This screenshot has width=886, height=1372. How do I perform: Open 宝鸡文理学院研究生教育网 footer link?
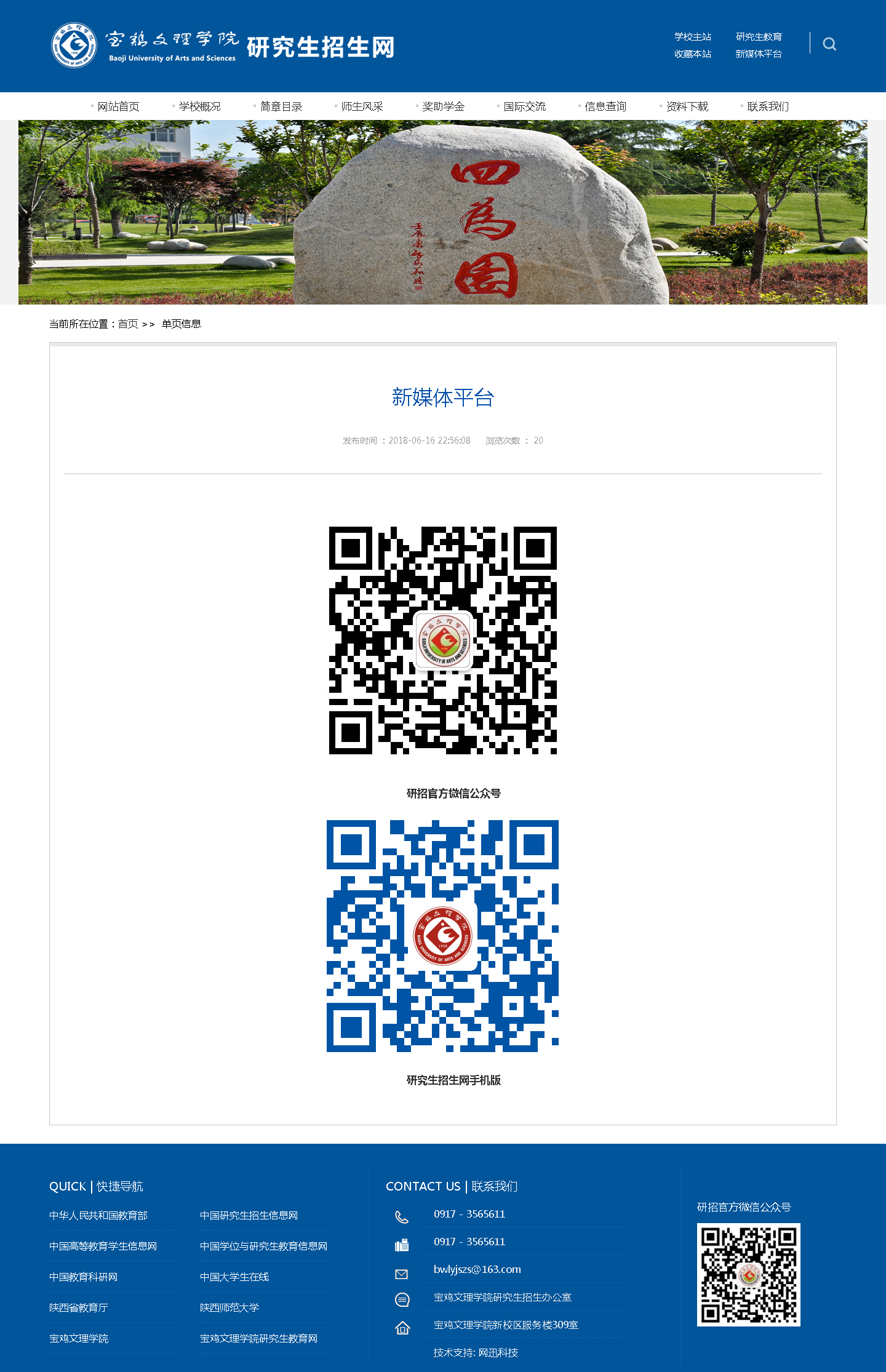[258, 1338]
